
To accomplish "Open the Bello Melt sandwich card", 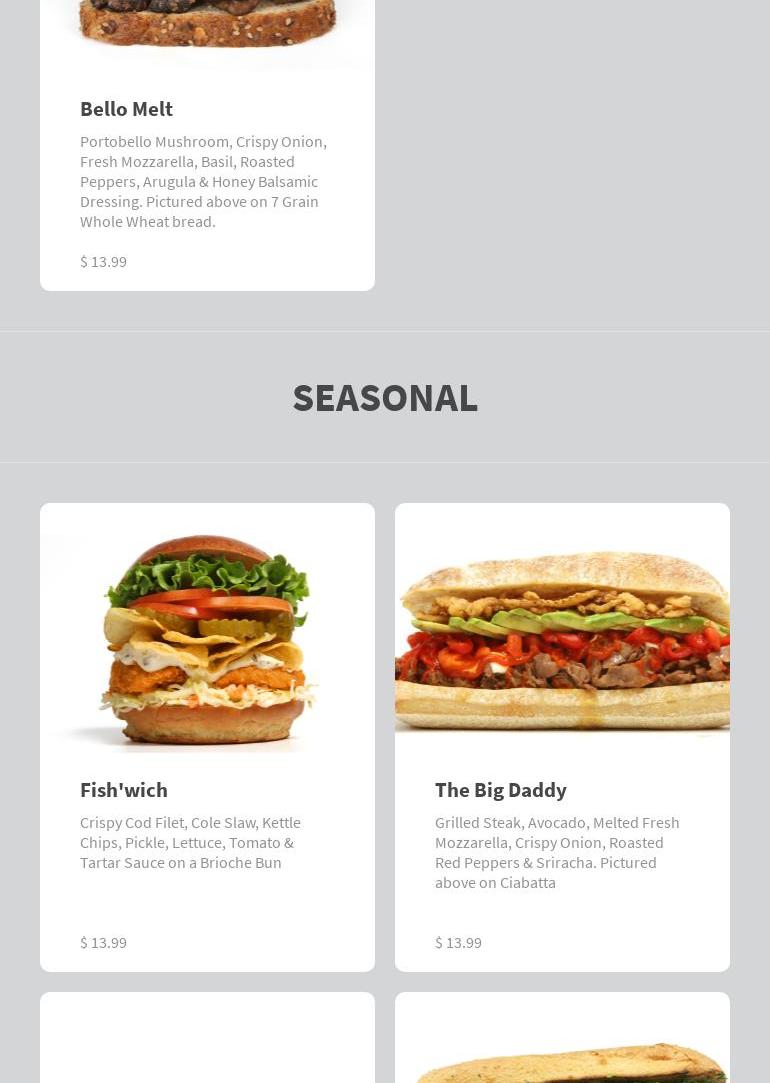I will tap(126, 109).
